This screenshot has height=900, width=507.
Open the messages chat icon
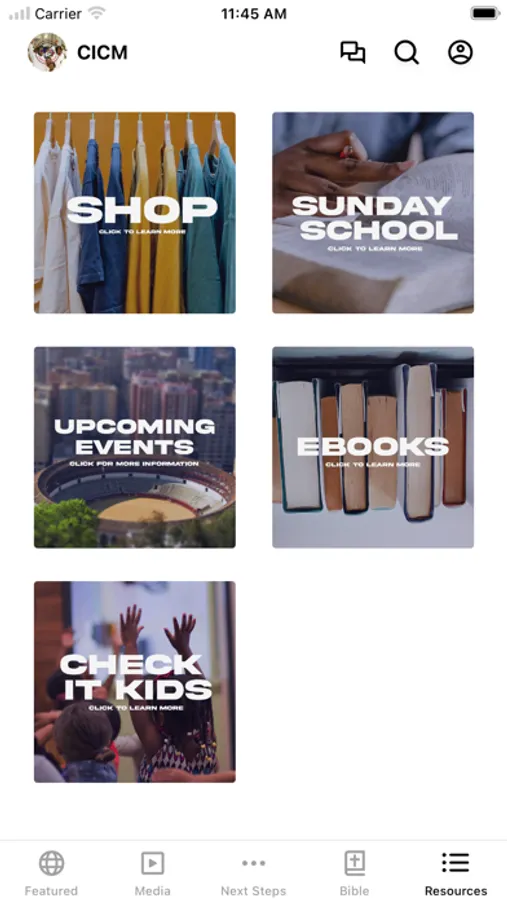click(x=353, y=52)
